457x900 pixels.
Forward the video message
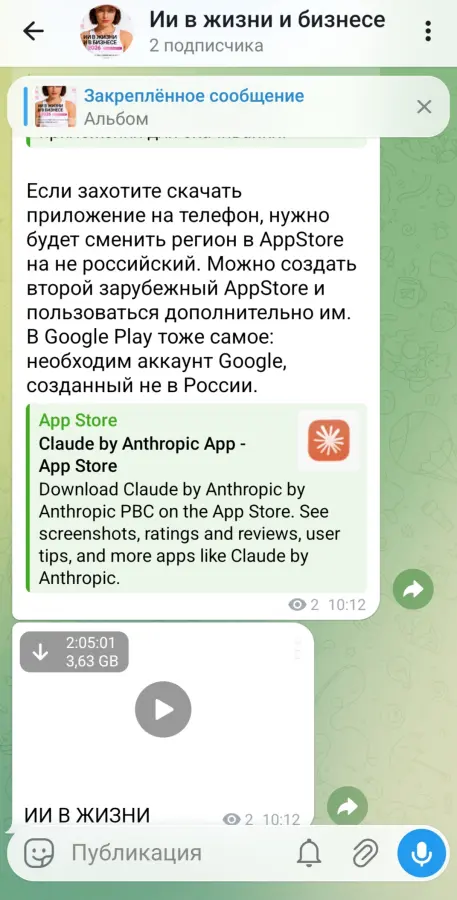(x=347, y=807)
